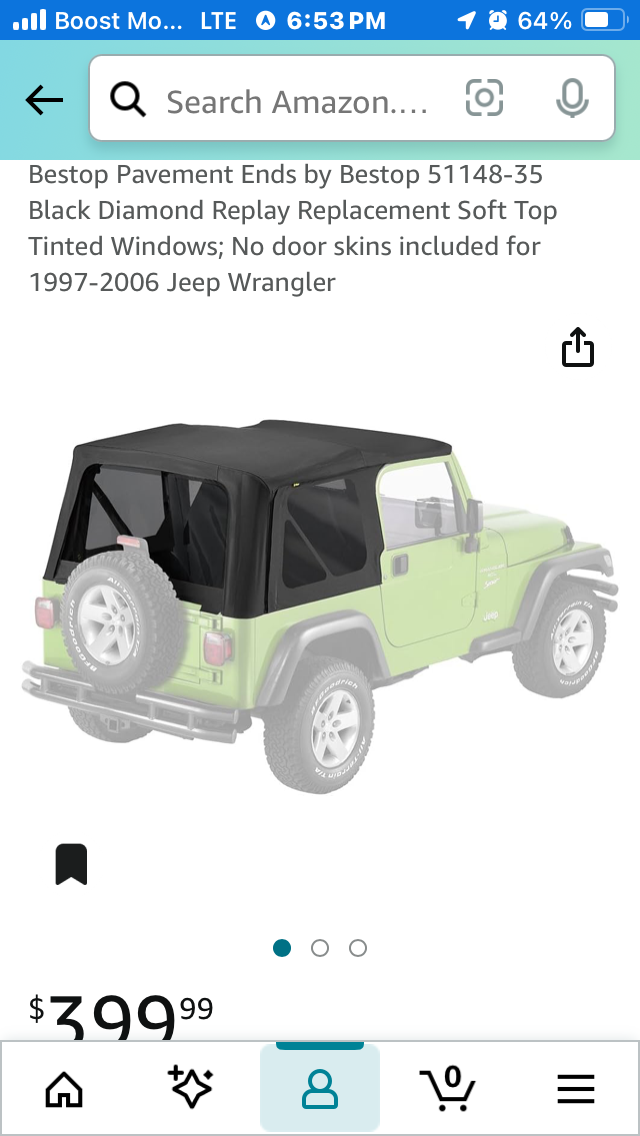The width and height of the screenshot is (640, 1136).
Task: Open the hamburger menu tab
Action: pos(576,1088)
